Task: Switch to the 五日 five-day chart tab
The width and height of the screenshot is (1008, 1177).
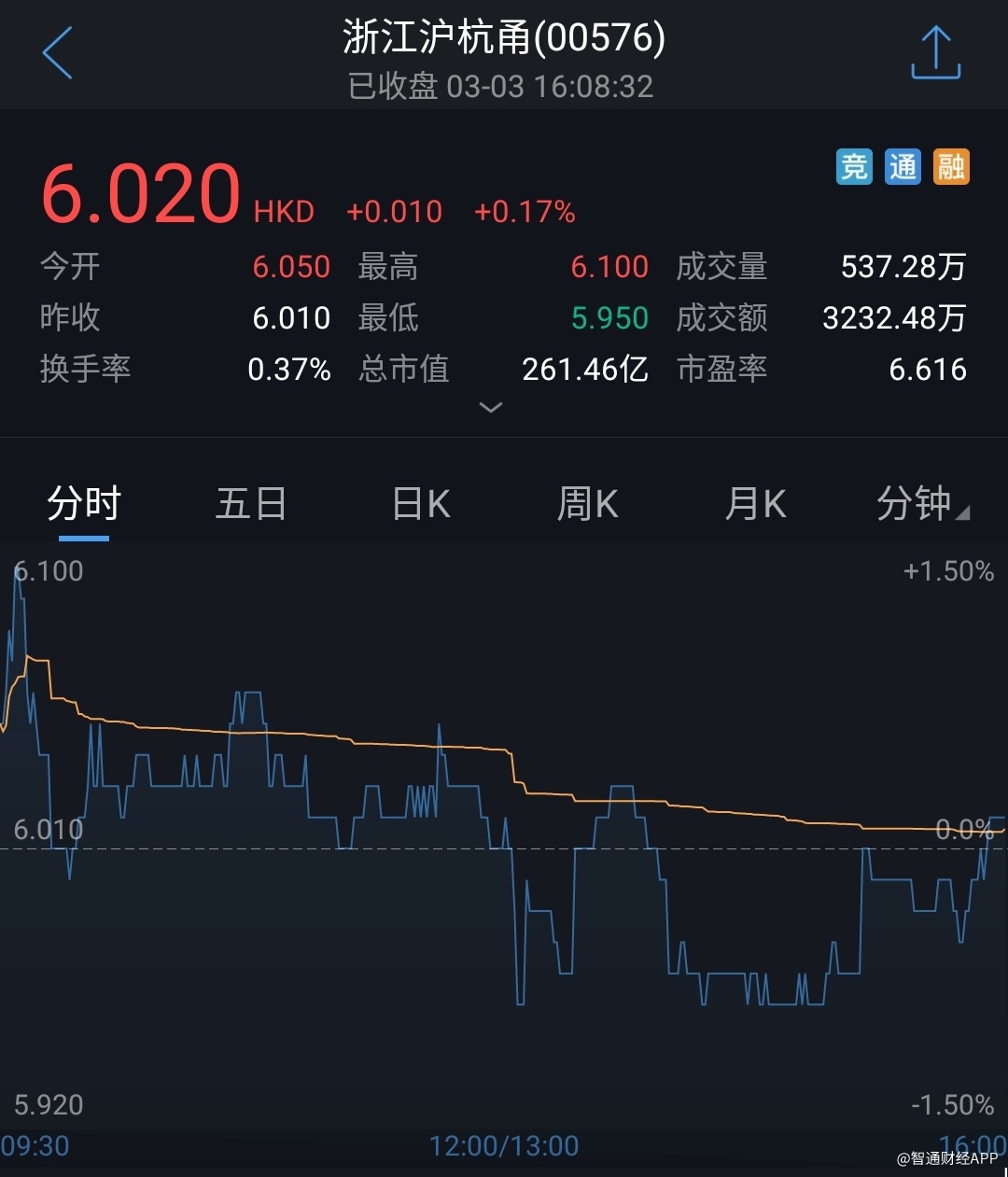Action: [x=251, y=505]
